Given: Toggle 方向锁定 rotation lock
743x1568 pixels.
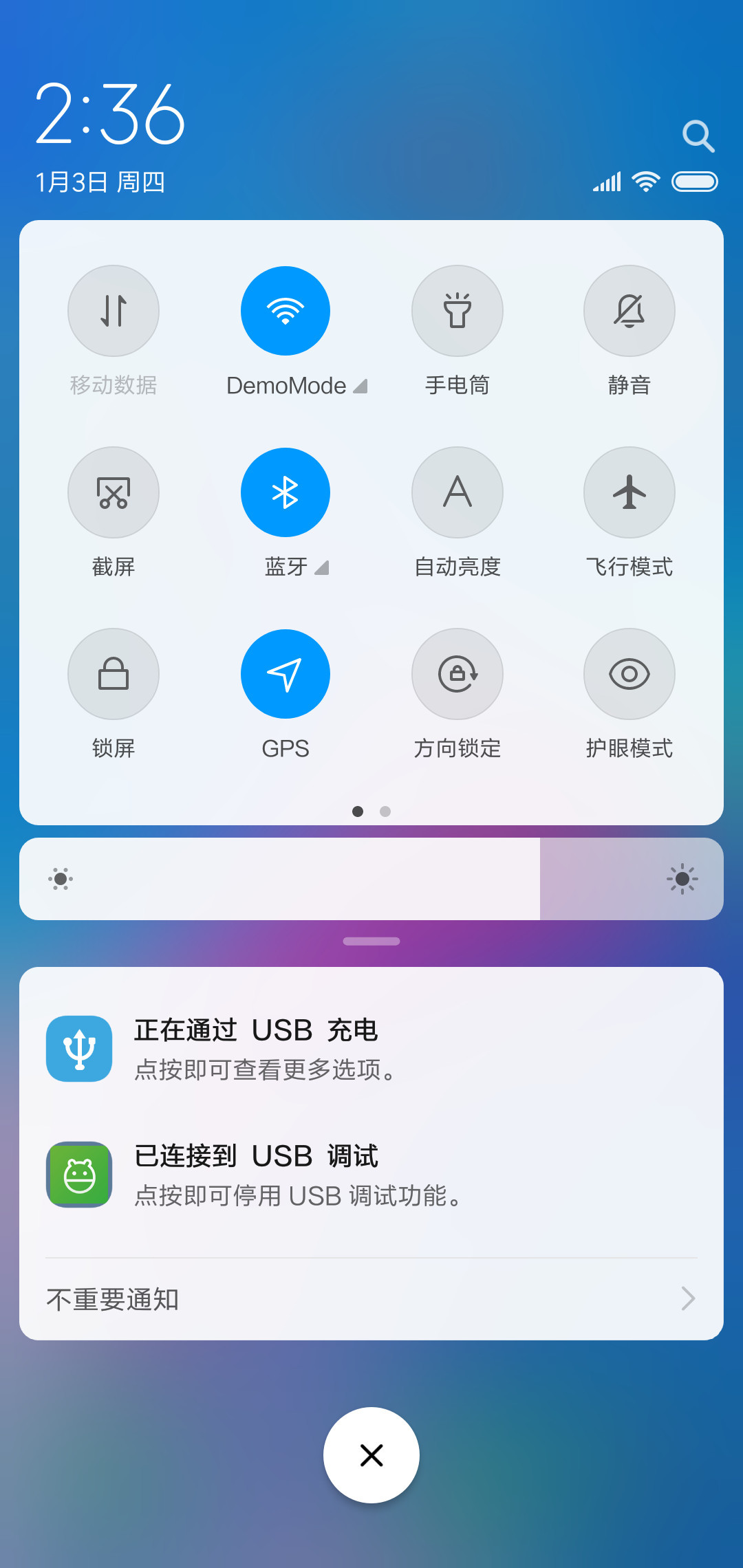Looking at the screenshot, I should (x=457, y=674).
